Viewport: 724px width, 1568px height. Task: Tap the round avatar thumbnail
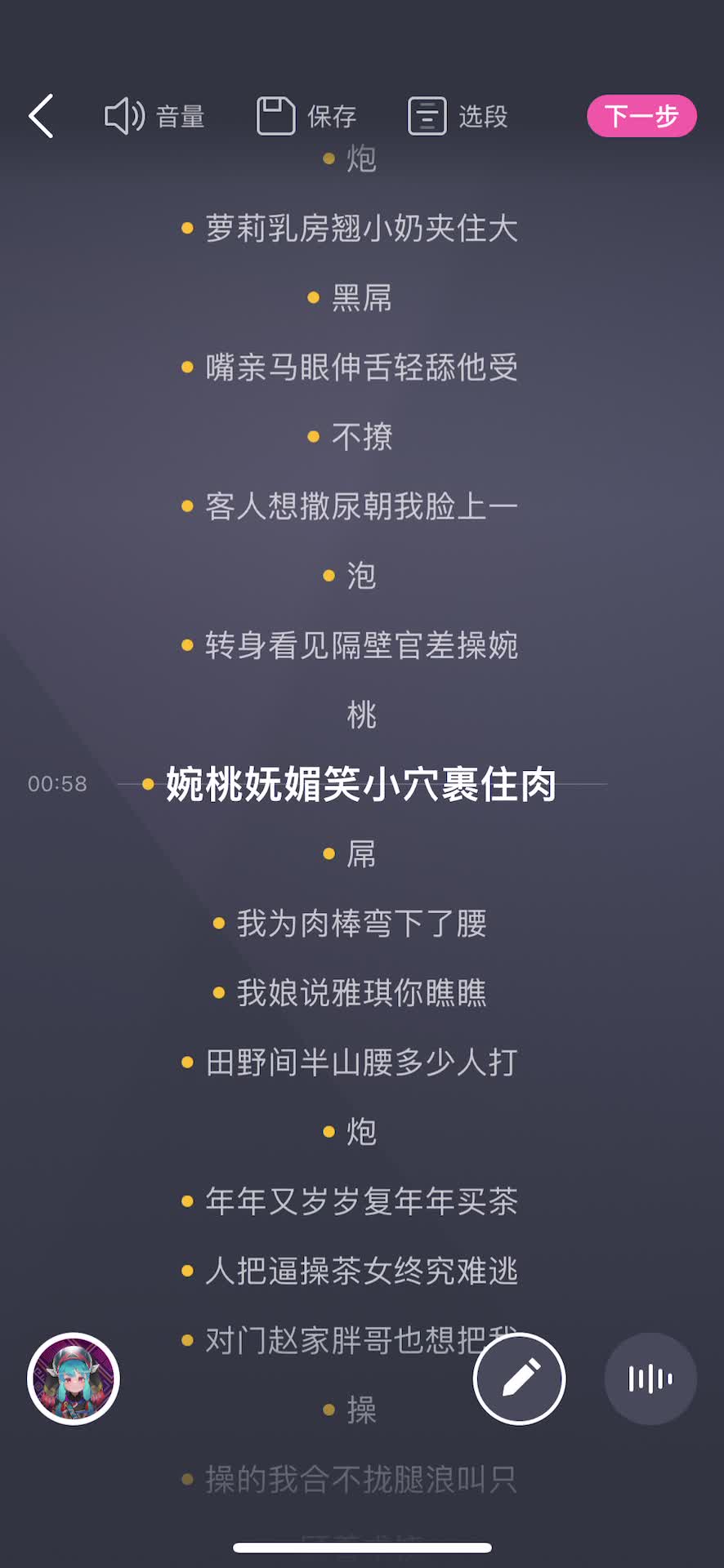pos(74,1379)
